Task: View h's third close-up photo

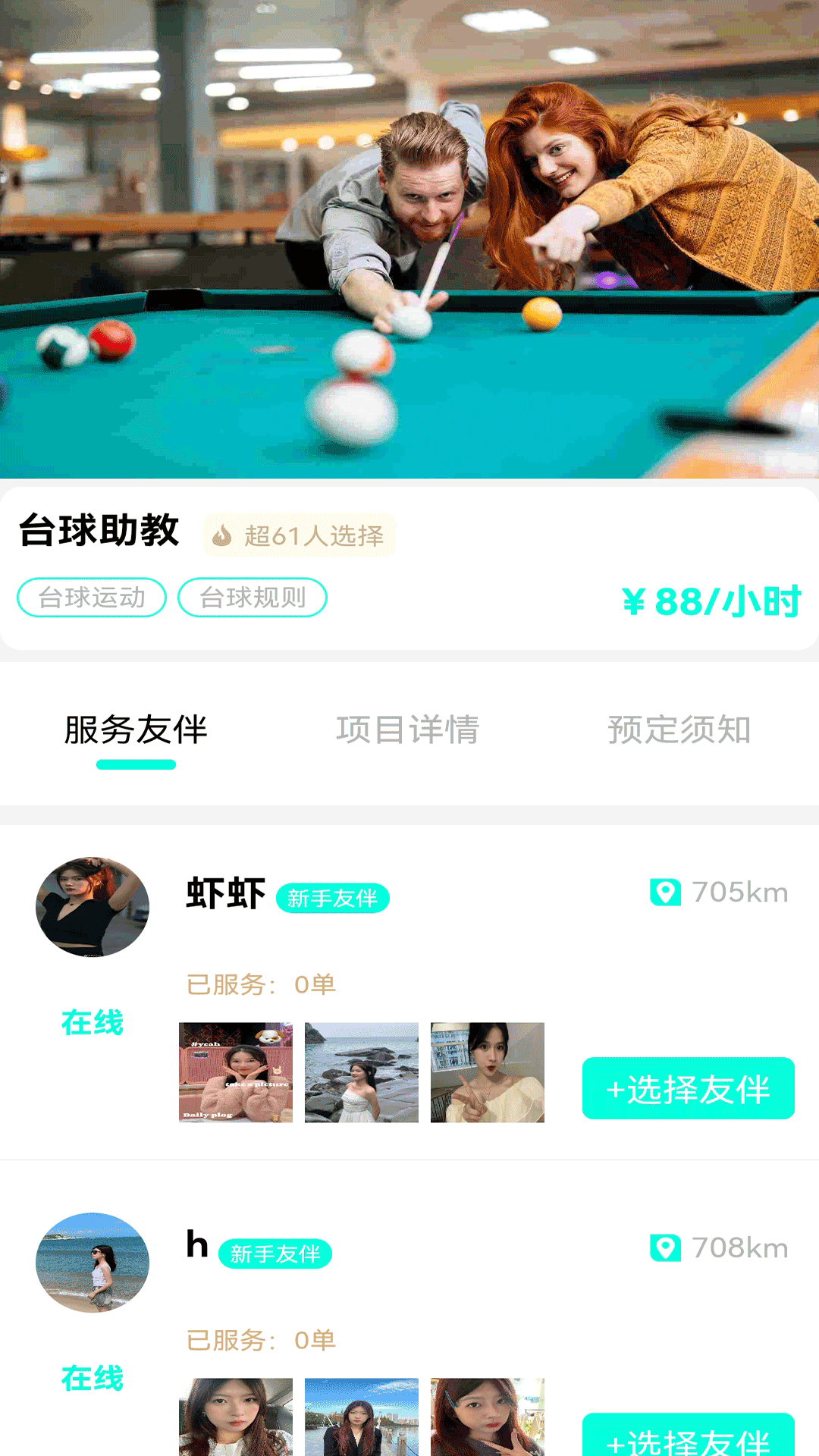Action: [x=488, y=1417]
